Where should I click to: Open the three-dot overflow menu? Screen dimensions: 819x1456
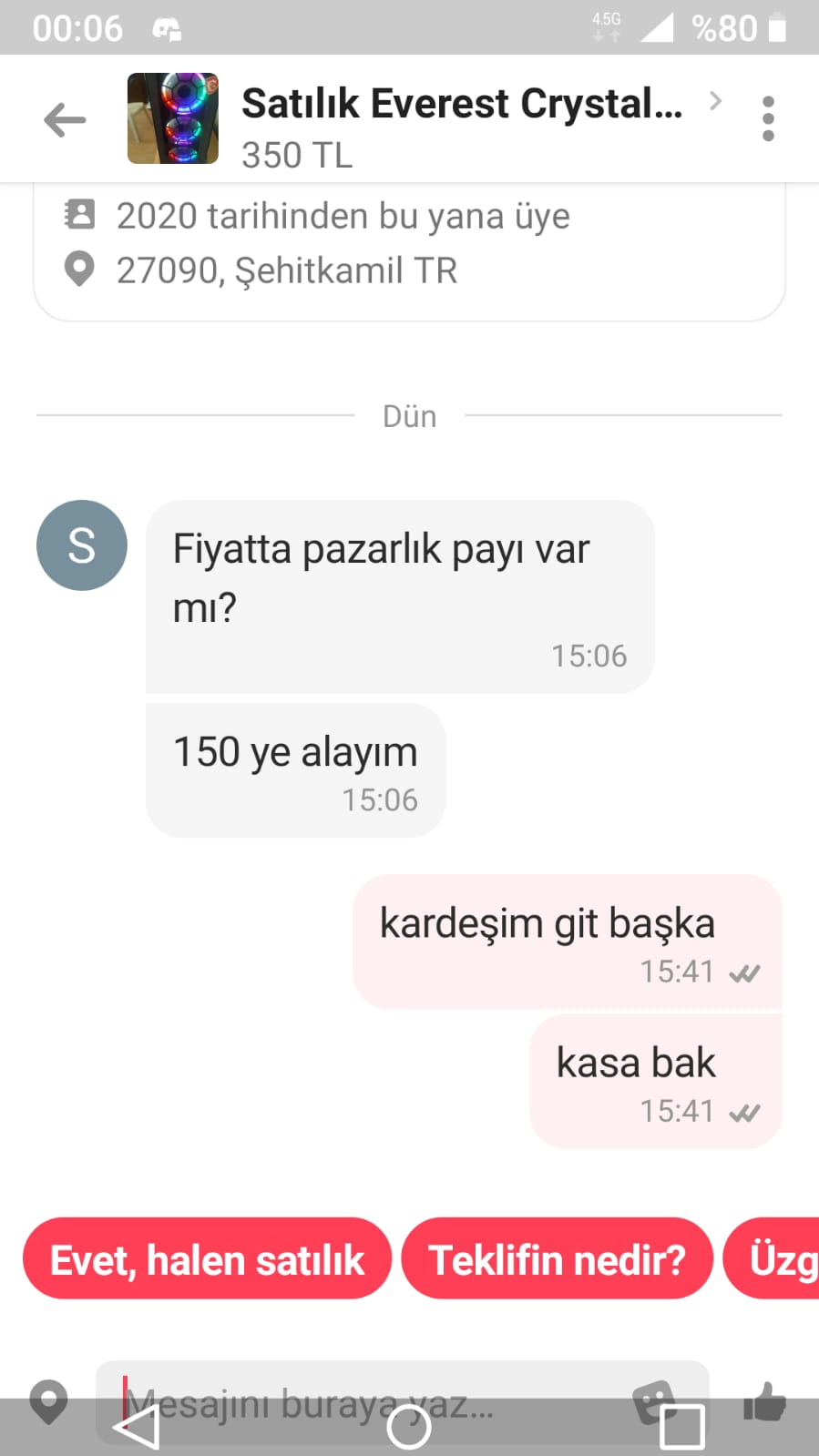click(768, 119)
